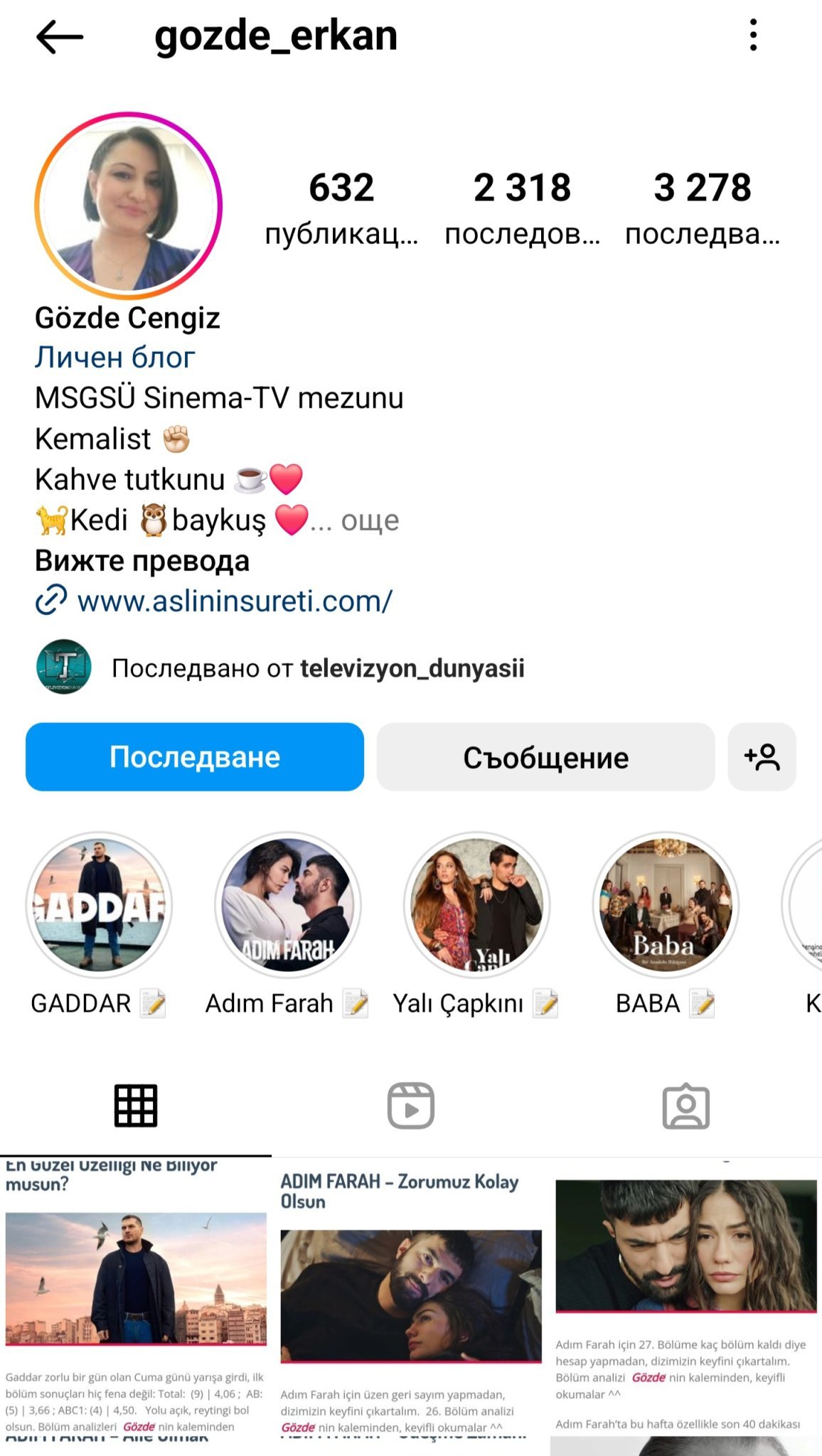Open the GADDAR story highlight
Image resolution: width=822 pixels, height=1456 pixels.
pyautogui.click(x=100, y=905)
